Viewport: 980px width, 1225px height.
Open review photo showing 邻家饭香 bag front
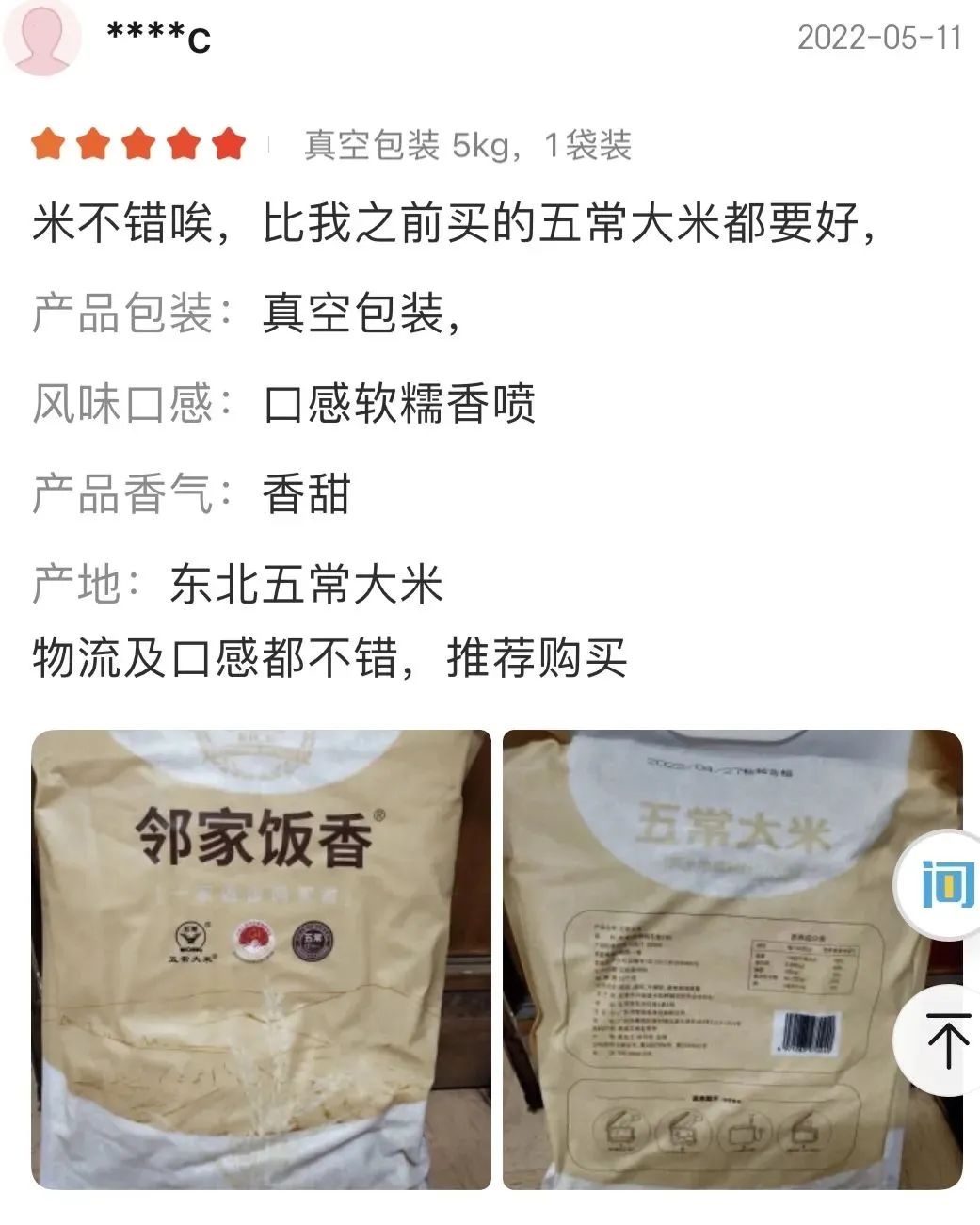click(261, 959)
